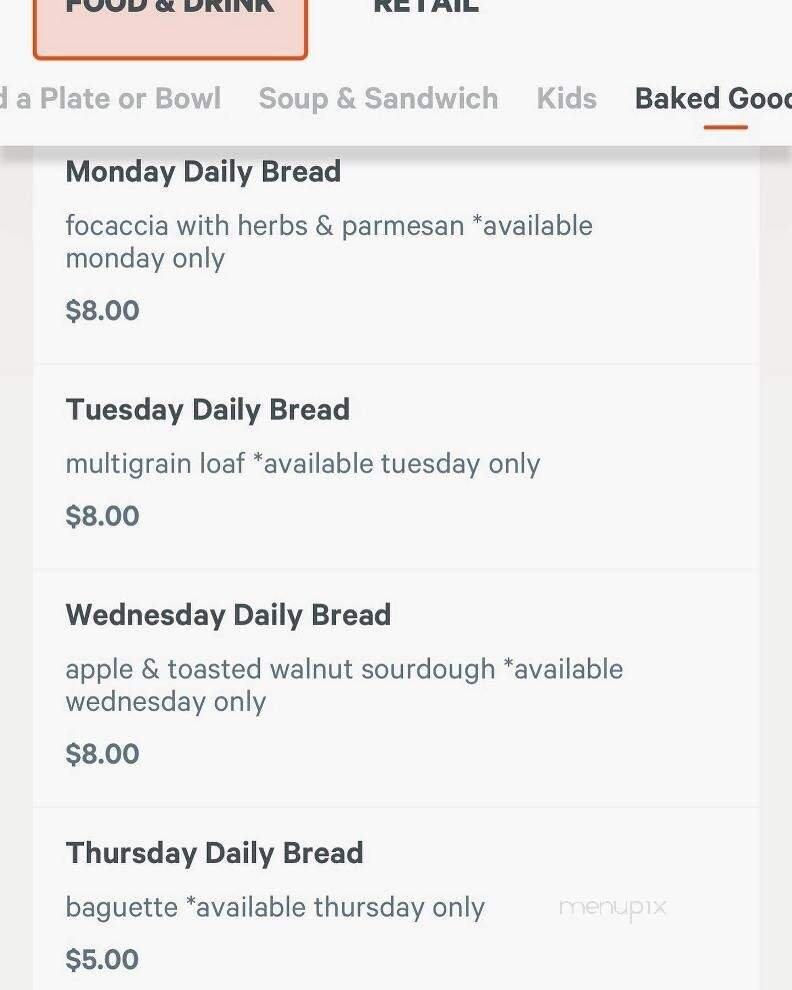Open the Soup & Sandwich section
The height and width of the screenshot is (990, 792).
378,98
